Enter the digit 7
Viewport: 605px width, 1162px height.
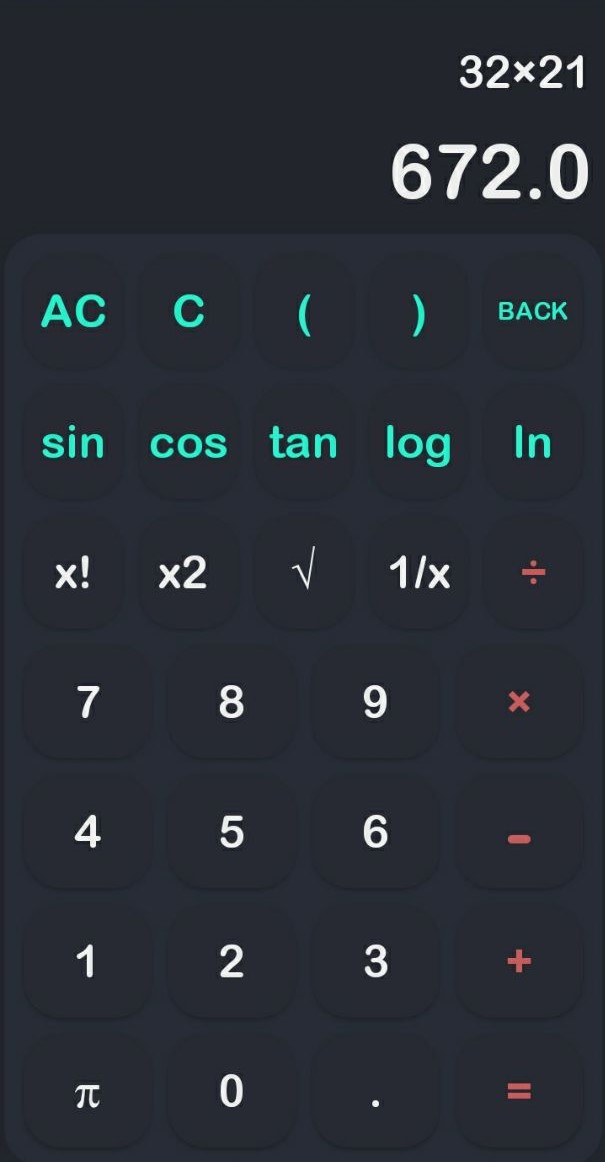tap(88, 702)
